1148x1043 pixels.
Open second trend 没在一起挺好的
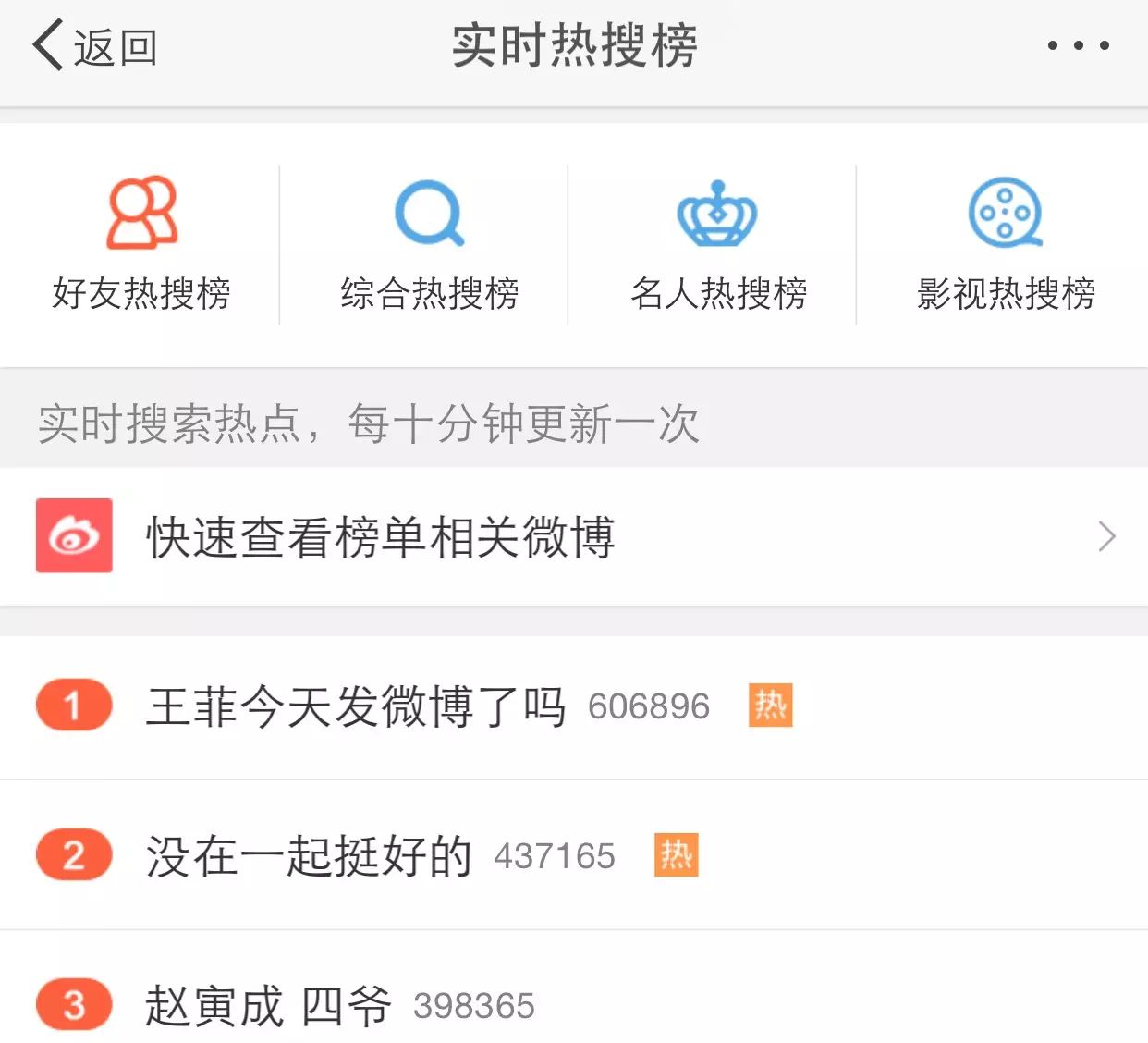pos(310,856)
